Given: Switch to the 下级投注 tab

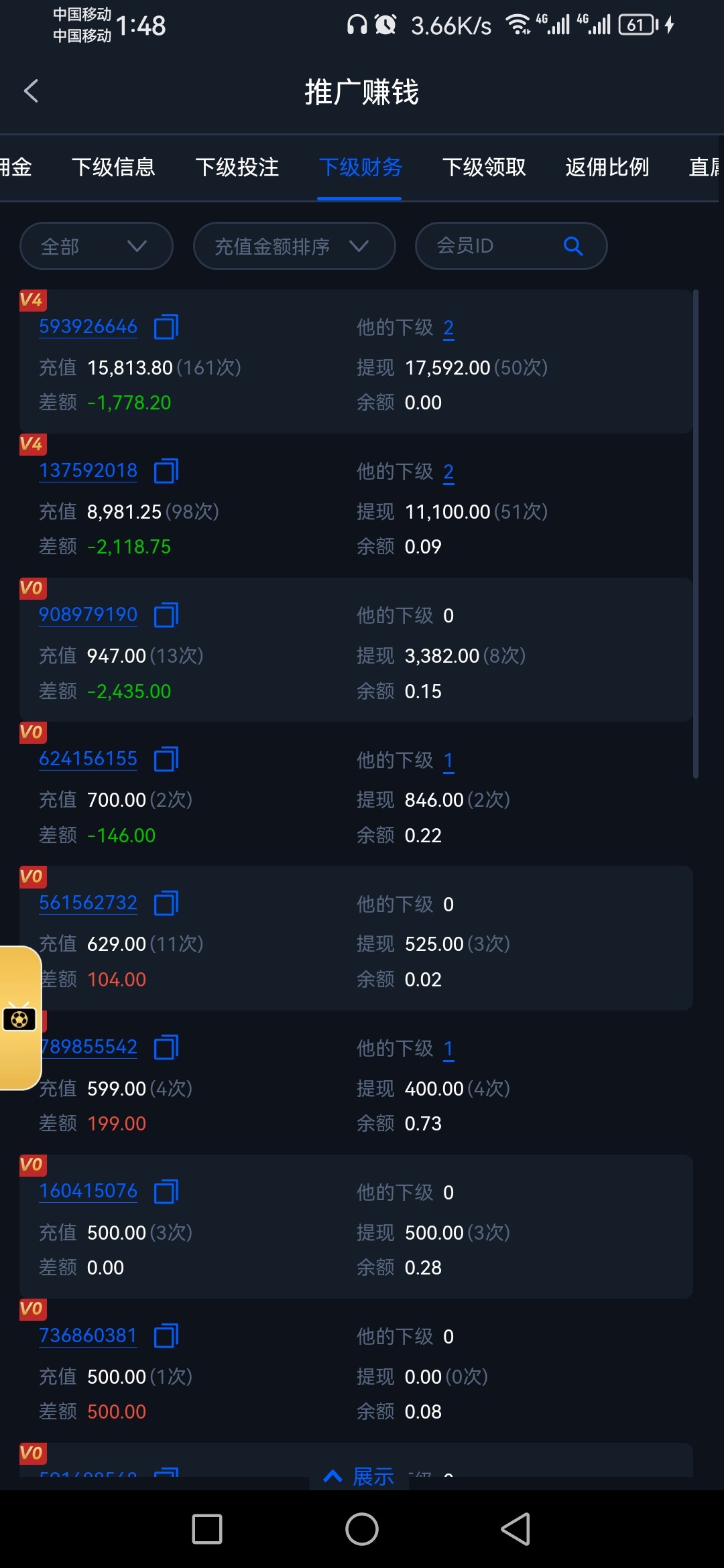Looking at the screenshot, I should coord(237,167).
